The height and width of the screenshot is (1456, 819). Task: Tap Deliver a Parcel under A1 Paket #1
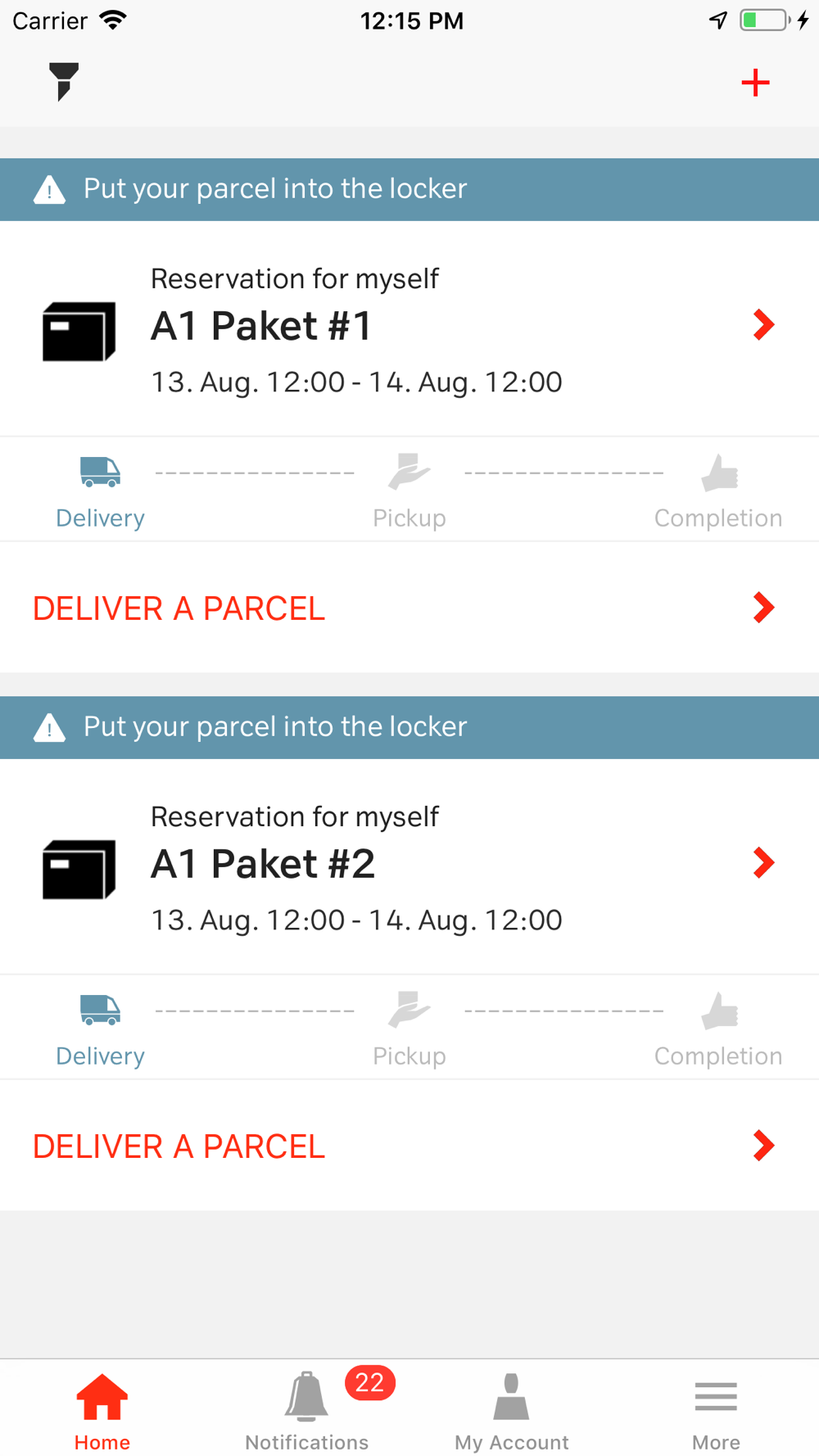[x=409, y=608]
